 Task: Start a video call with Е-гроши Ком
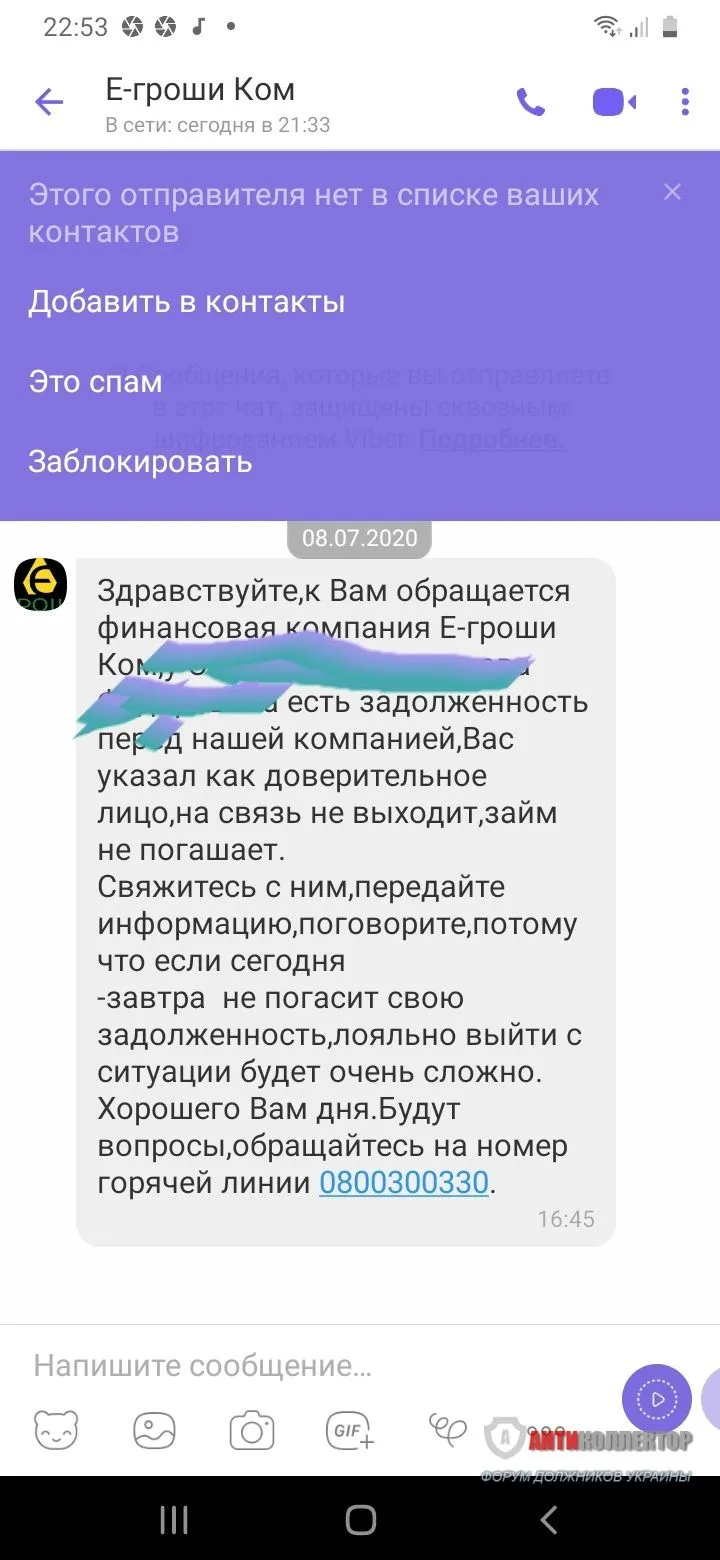[614, 102]
